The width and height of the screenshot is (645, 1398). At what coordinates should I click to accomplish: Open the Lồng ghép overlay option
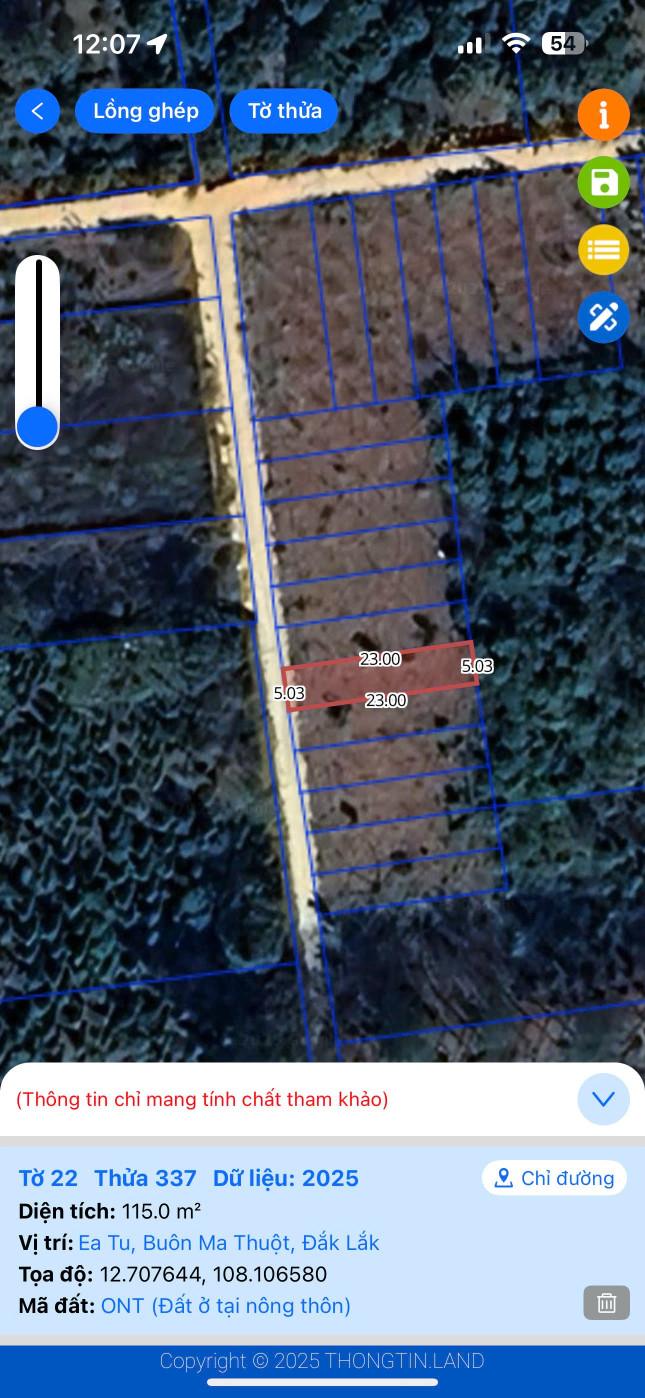tap(146, 111)
